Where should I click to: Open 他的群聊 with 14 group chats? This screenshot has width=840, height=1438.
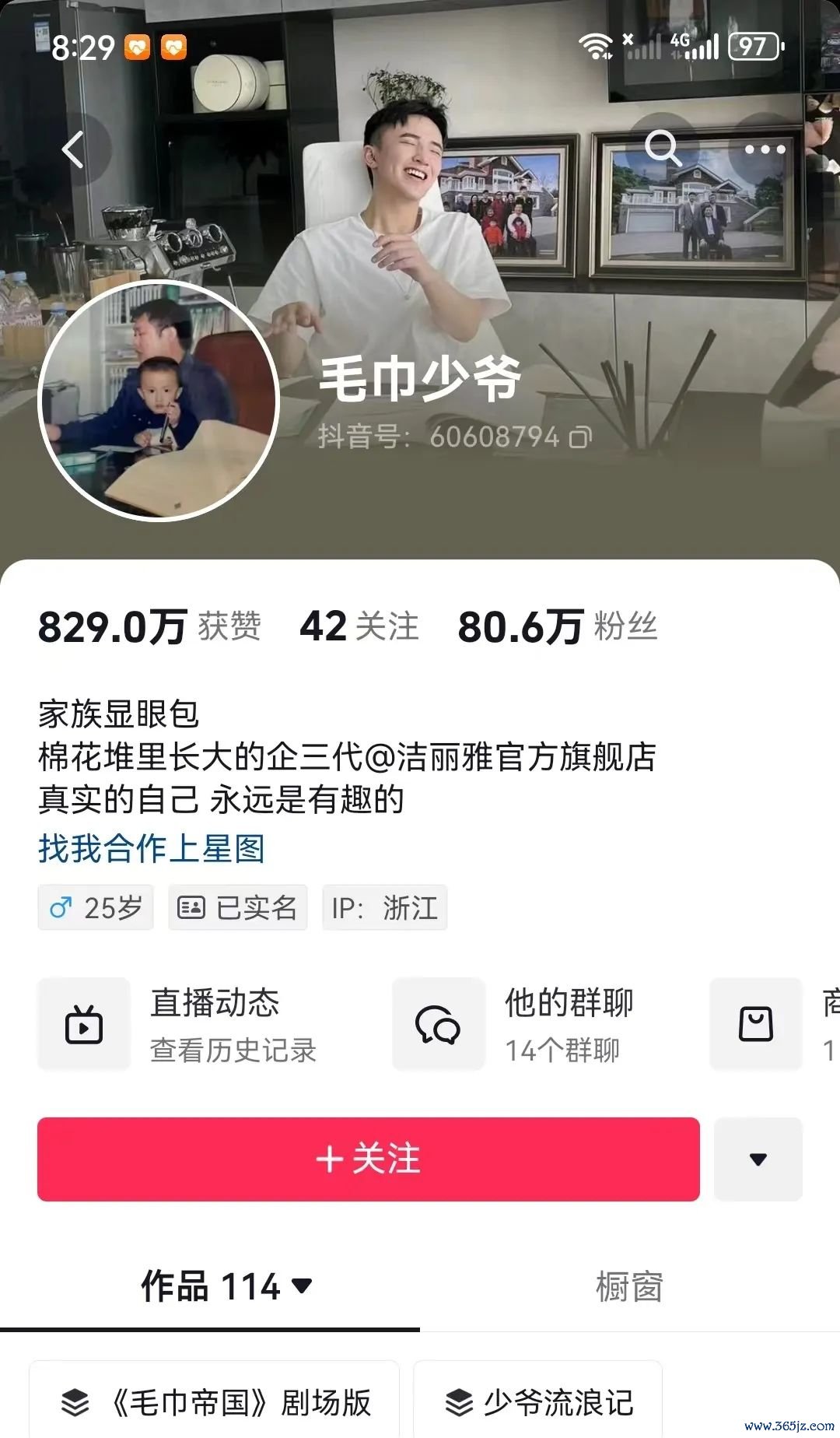[x=513, y=1024]
